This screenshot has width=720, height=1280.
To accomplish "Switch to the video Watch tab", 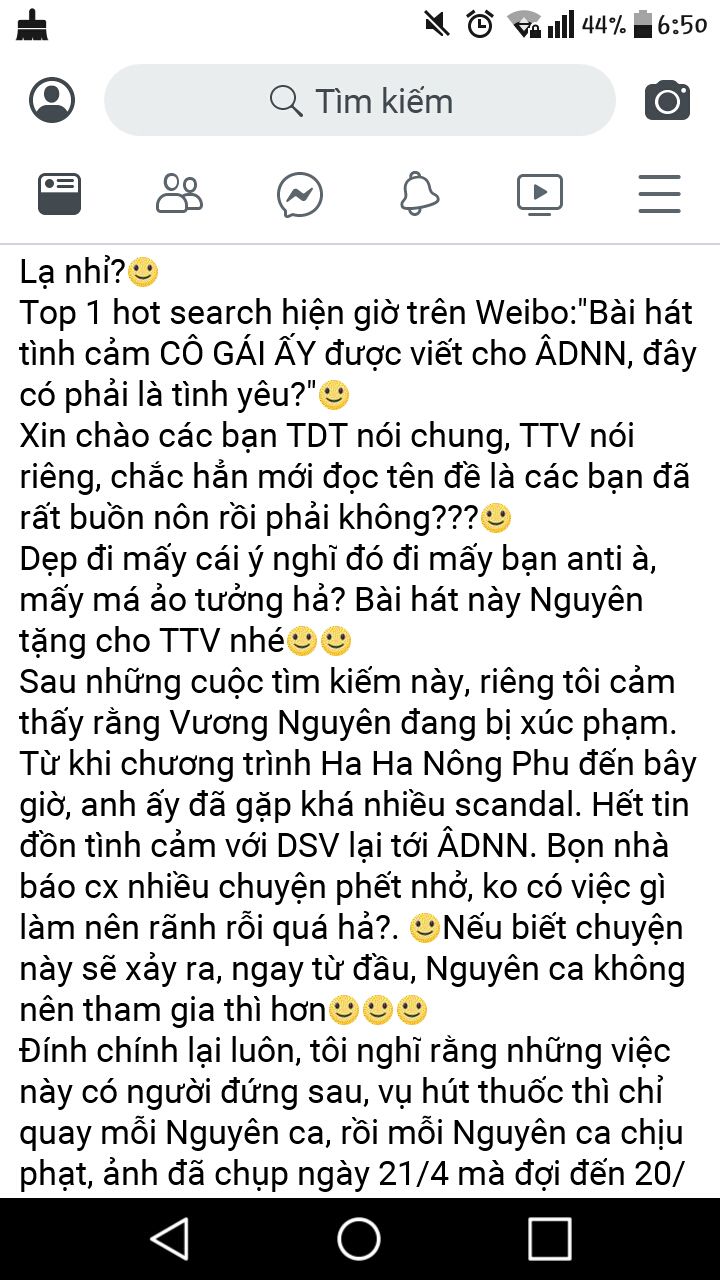I will 540,194.
